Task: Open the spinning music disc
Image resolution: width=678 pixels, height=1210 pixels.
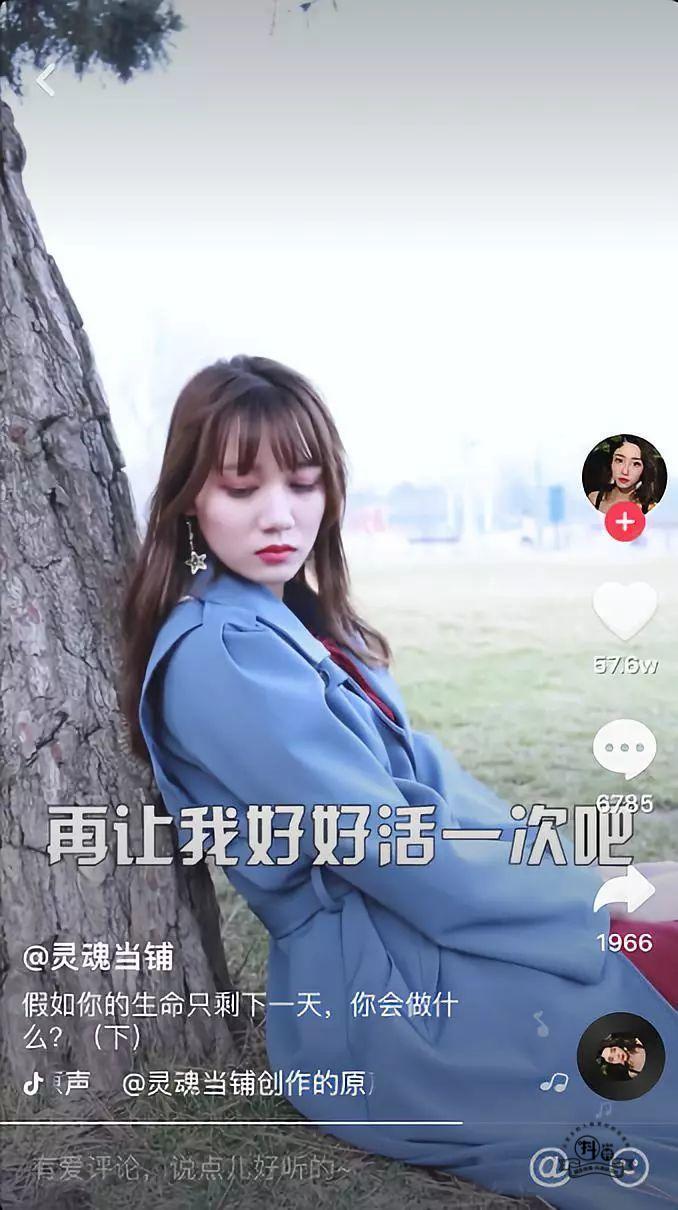Action: (x=621, y=1056)
